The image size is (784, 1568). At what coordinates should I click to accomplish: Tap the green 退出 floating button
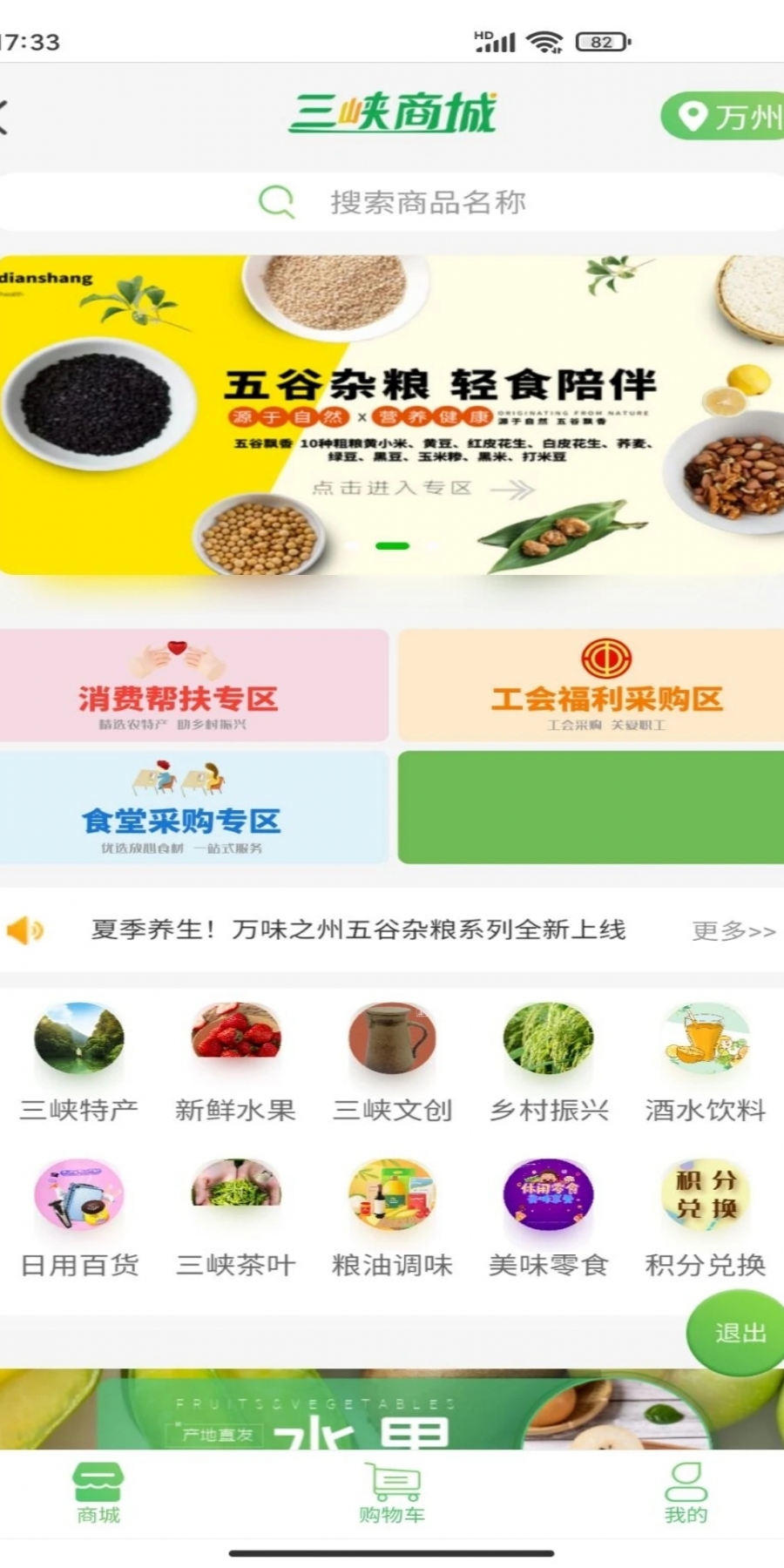(737, 1333)
